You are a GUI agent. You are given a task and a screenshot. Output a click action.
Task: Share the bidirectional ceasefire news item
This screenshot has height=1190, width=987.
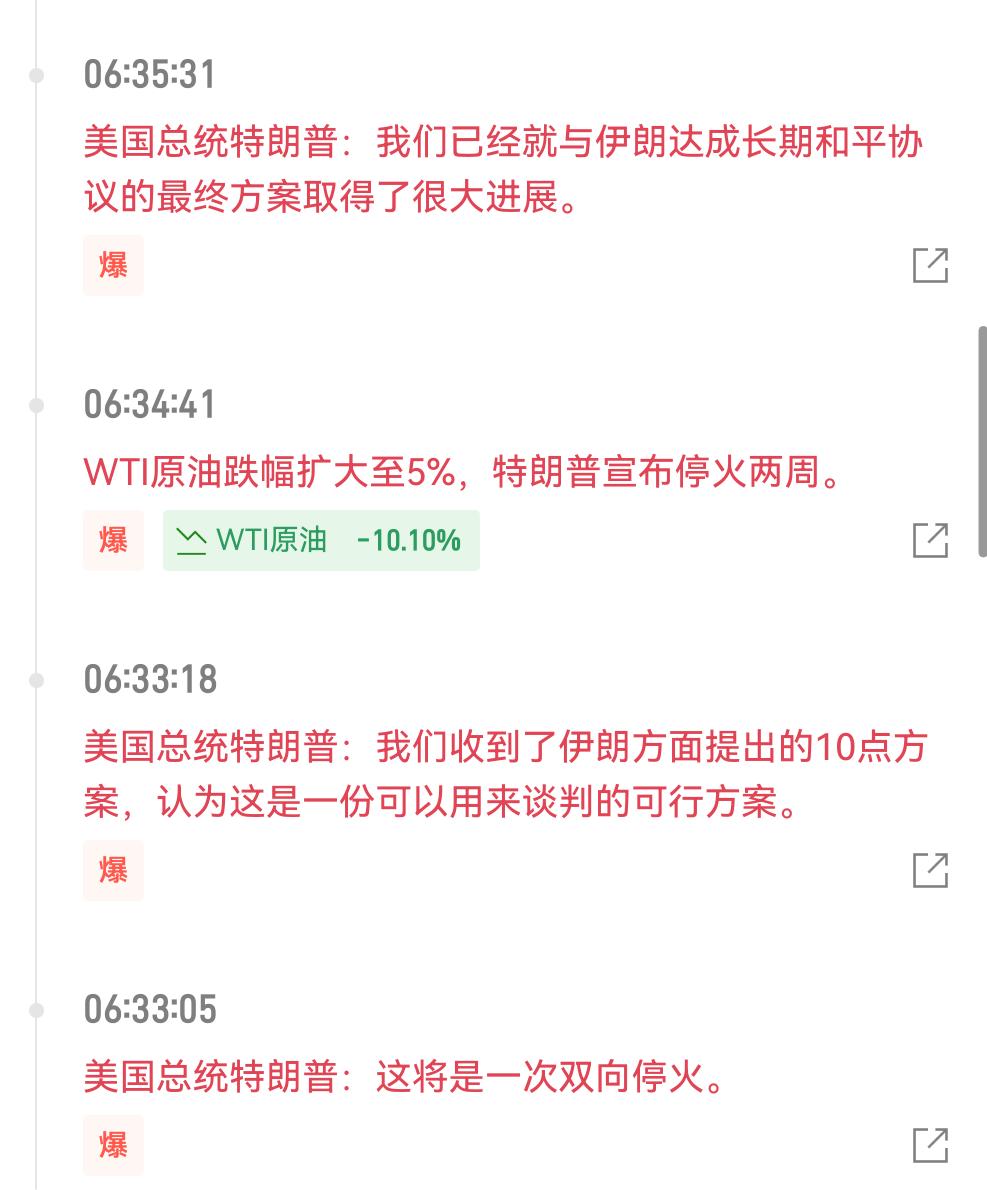click(932, 1144)
